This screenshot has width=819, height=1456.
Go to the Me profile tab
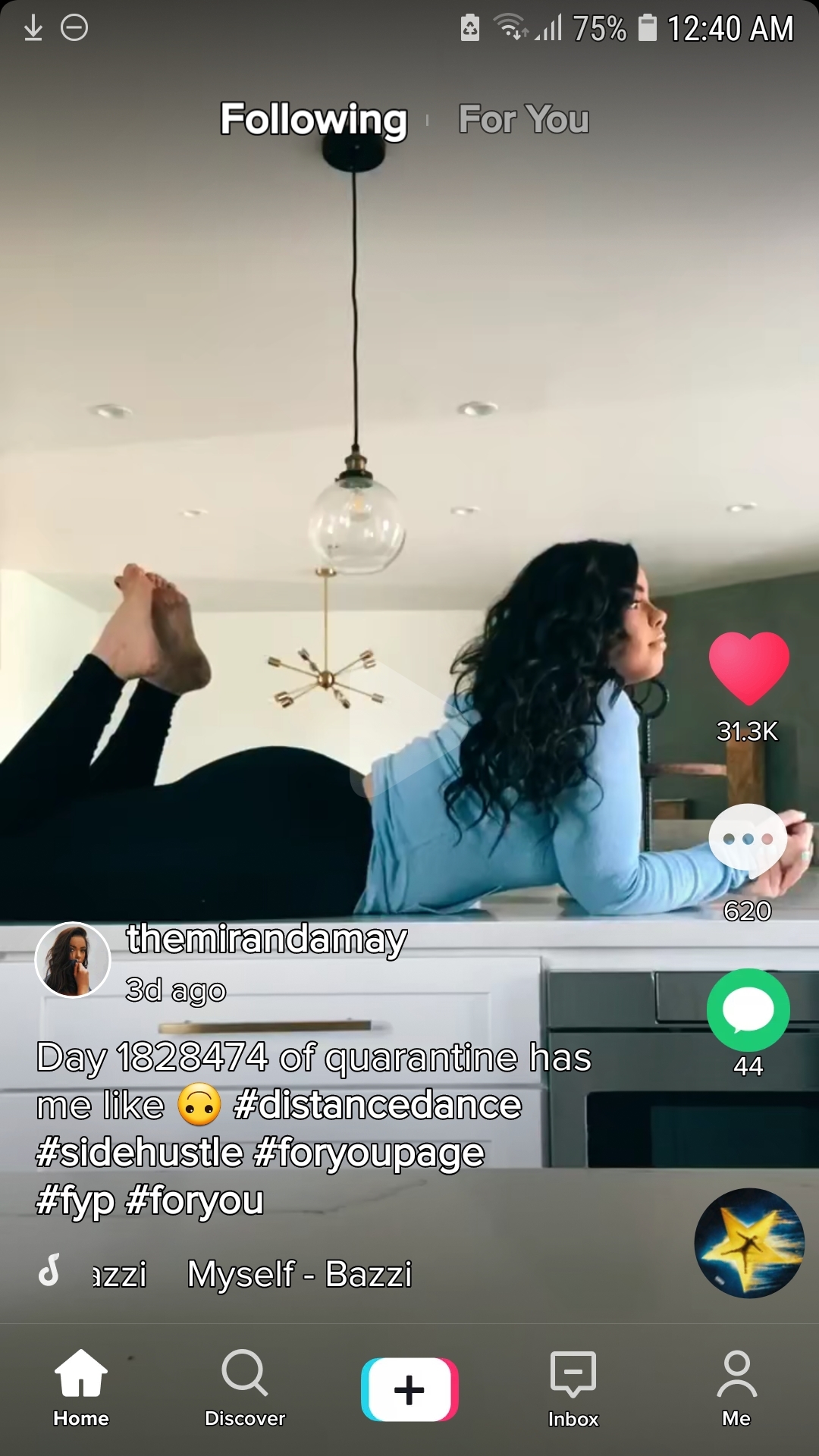click(736, 1388)
